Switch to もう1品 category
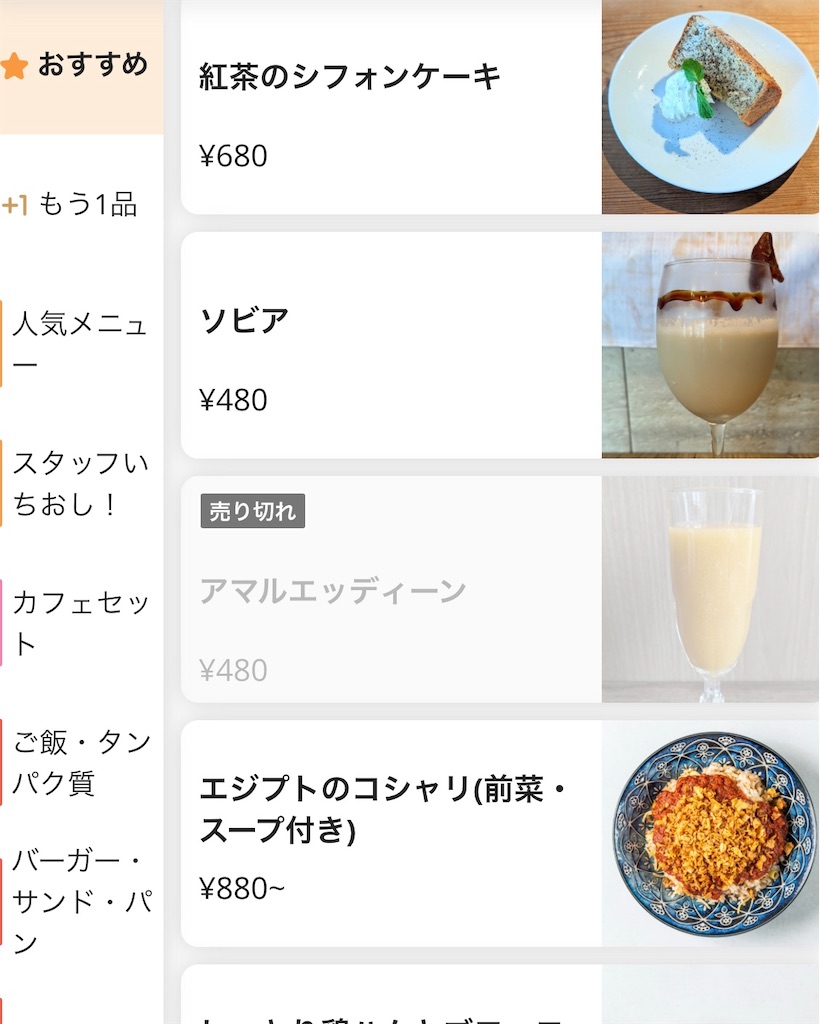820x1024 pixels. coord(81,204)
